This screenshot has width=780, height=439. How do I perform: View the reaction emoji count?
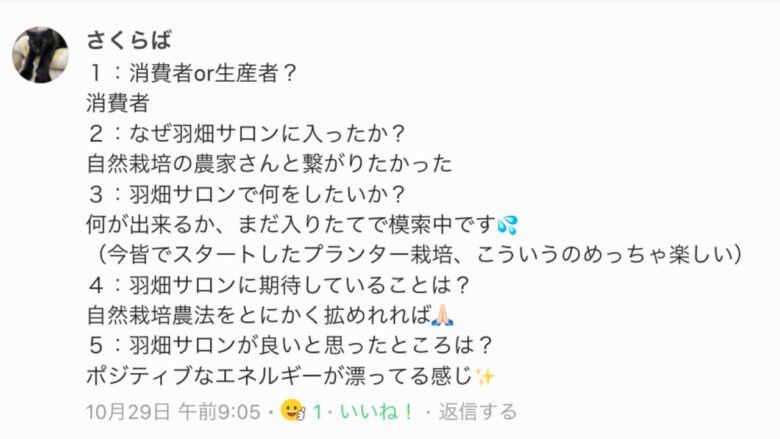point(304,411)
